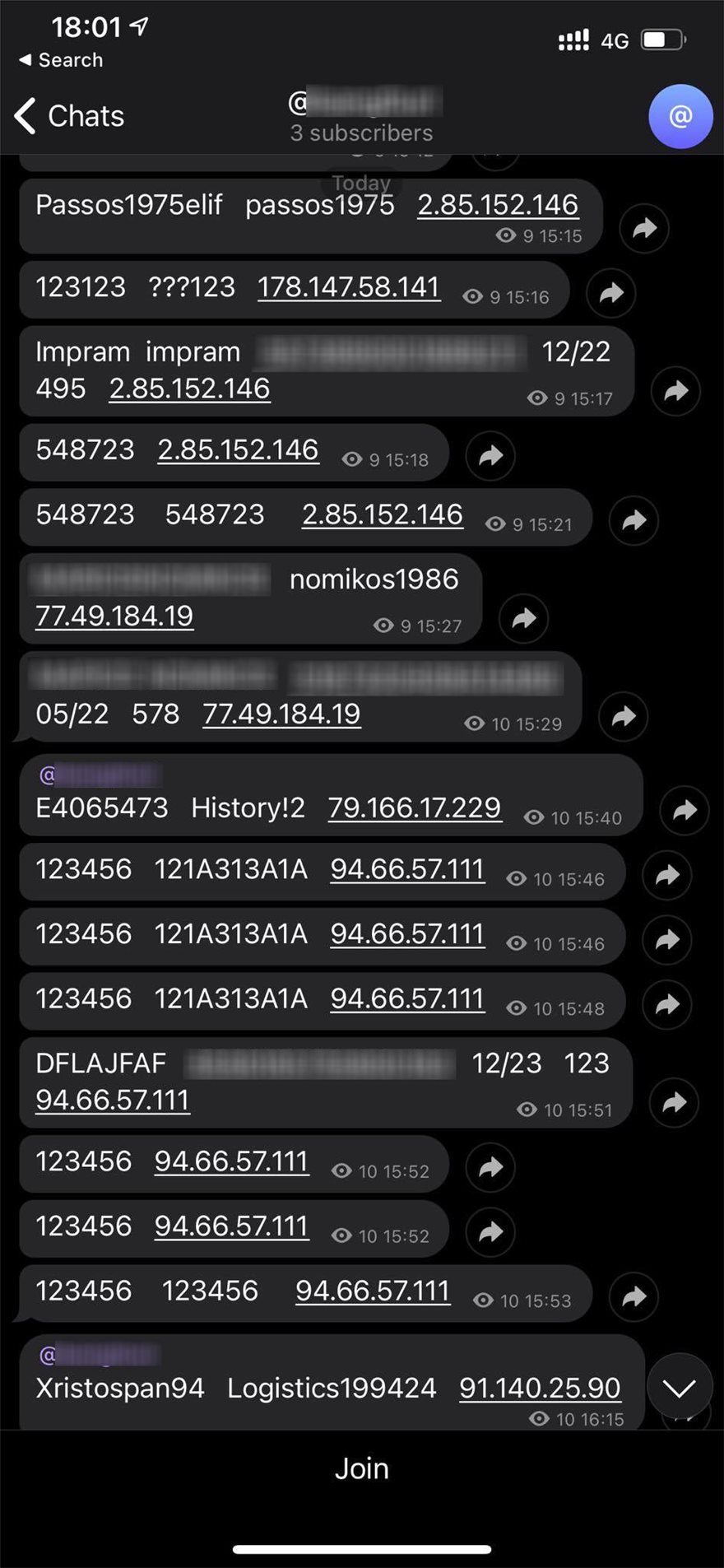This screenshot has height=1568, width=724.
Task: Jump to the latest messages with the down chevron
Action: point(679,1389)
